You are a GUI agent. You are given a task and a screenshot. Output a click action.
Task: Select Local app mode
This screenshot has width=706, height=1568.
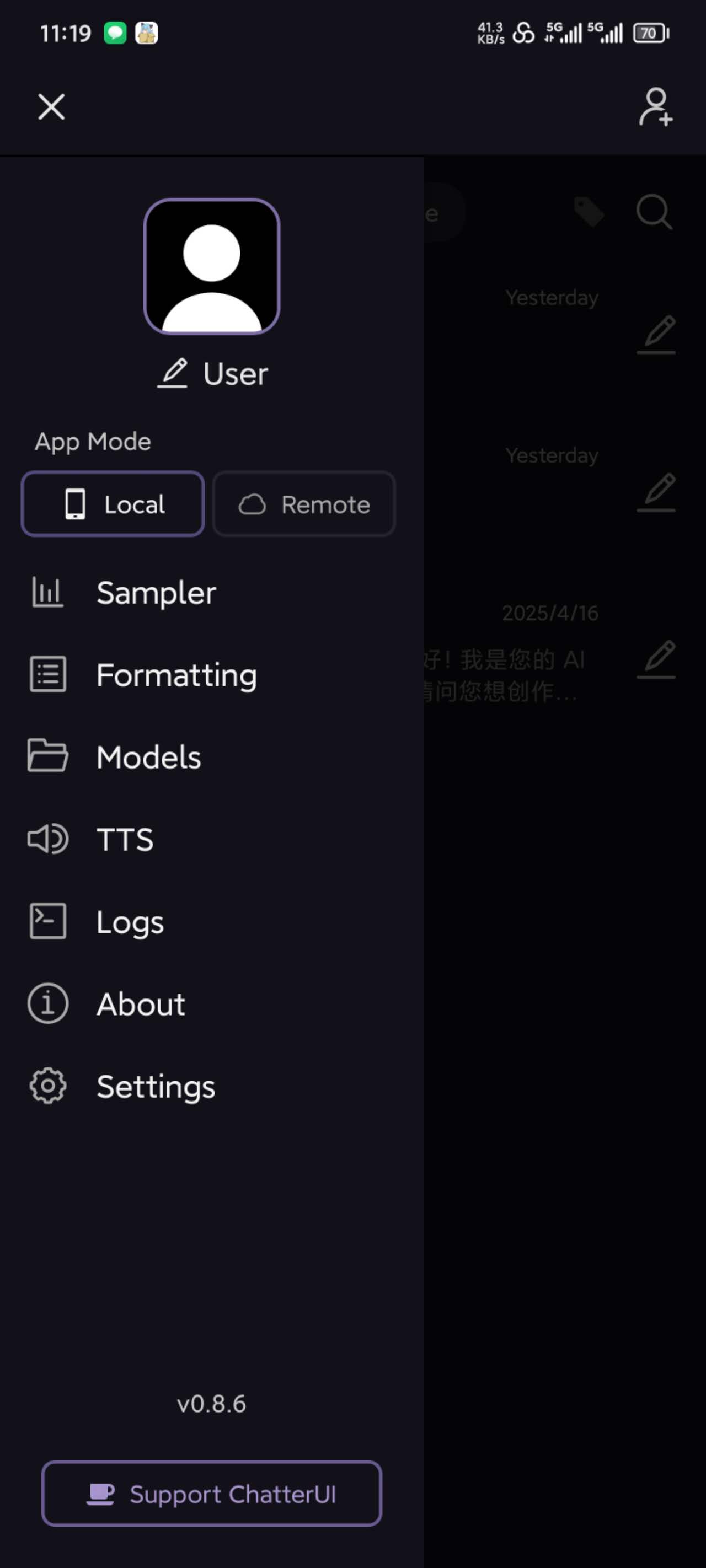[113, 504]
